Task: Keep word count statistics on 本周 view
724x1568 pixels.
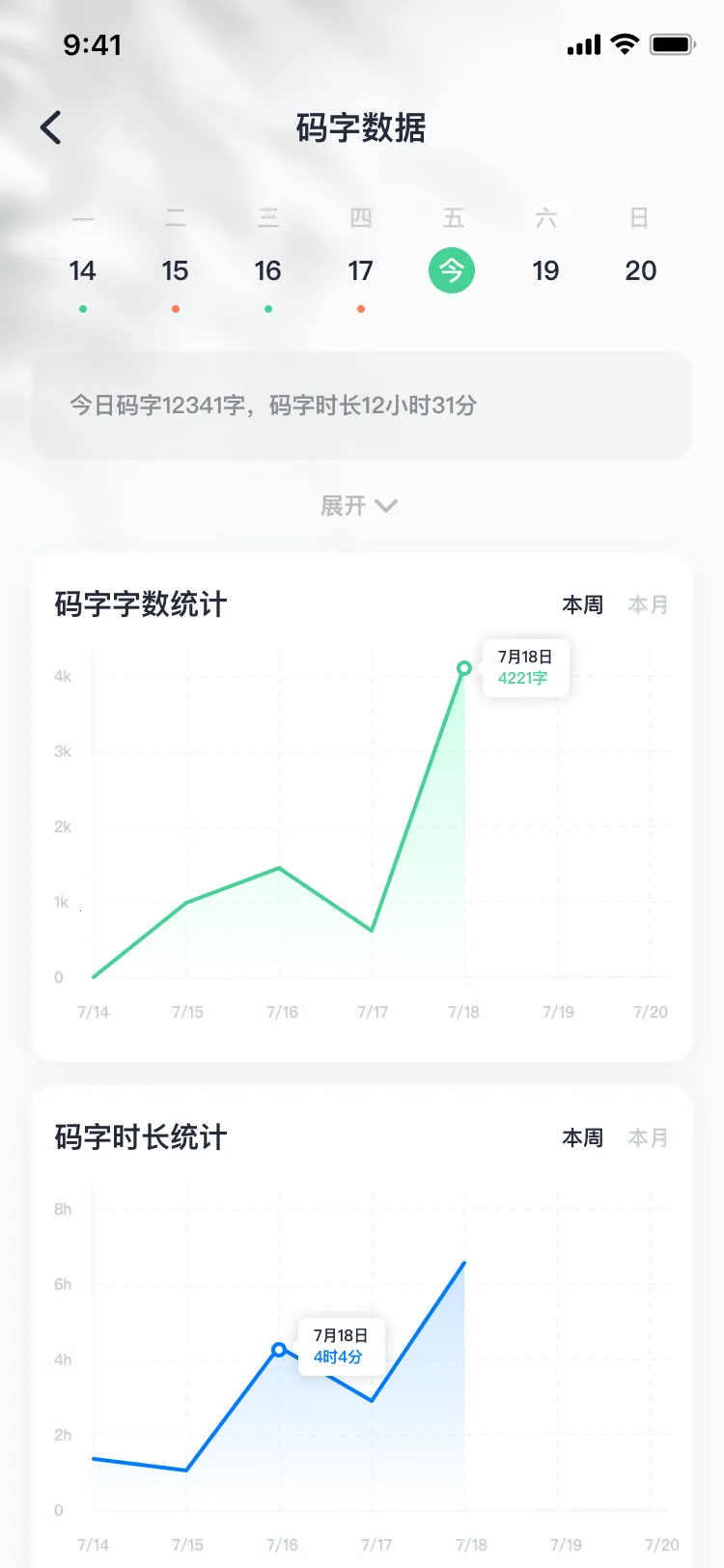Action: click(583, 604)
